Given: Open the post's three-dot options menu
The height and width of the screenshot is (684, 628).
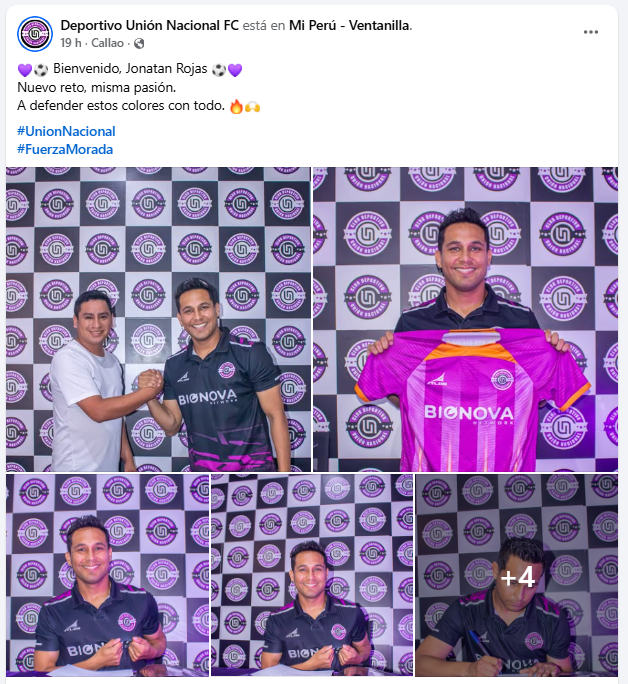Looking at the screenshot, I should pyautogui.click(x=590, y=32).
